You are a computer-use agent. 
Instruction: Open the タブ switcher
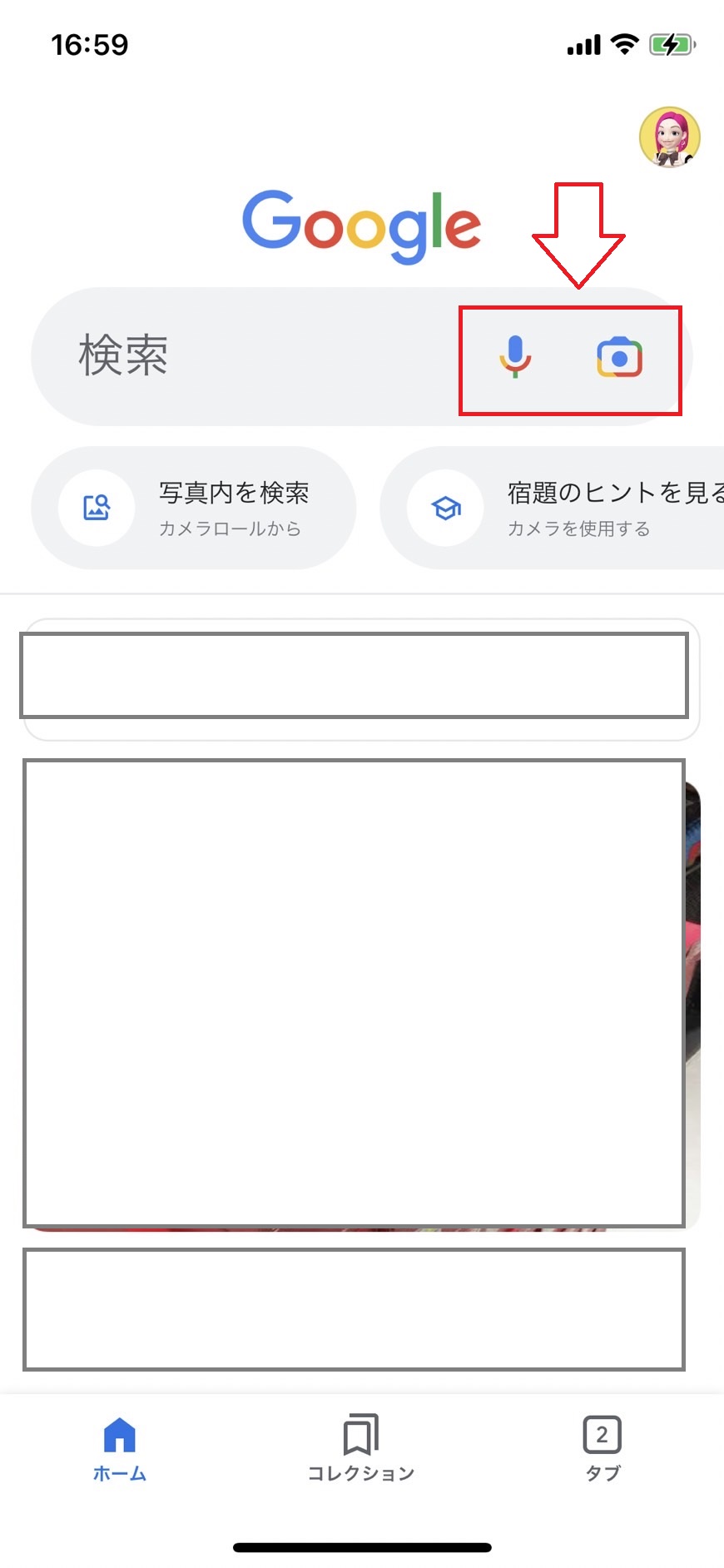[602, 1448]
